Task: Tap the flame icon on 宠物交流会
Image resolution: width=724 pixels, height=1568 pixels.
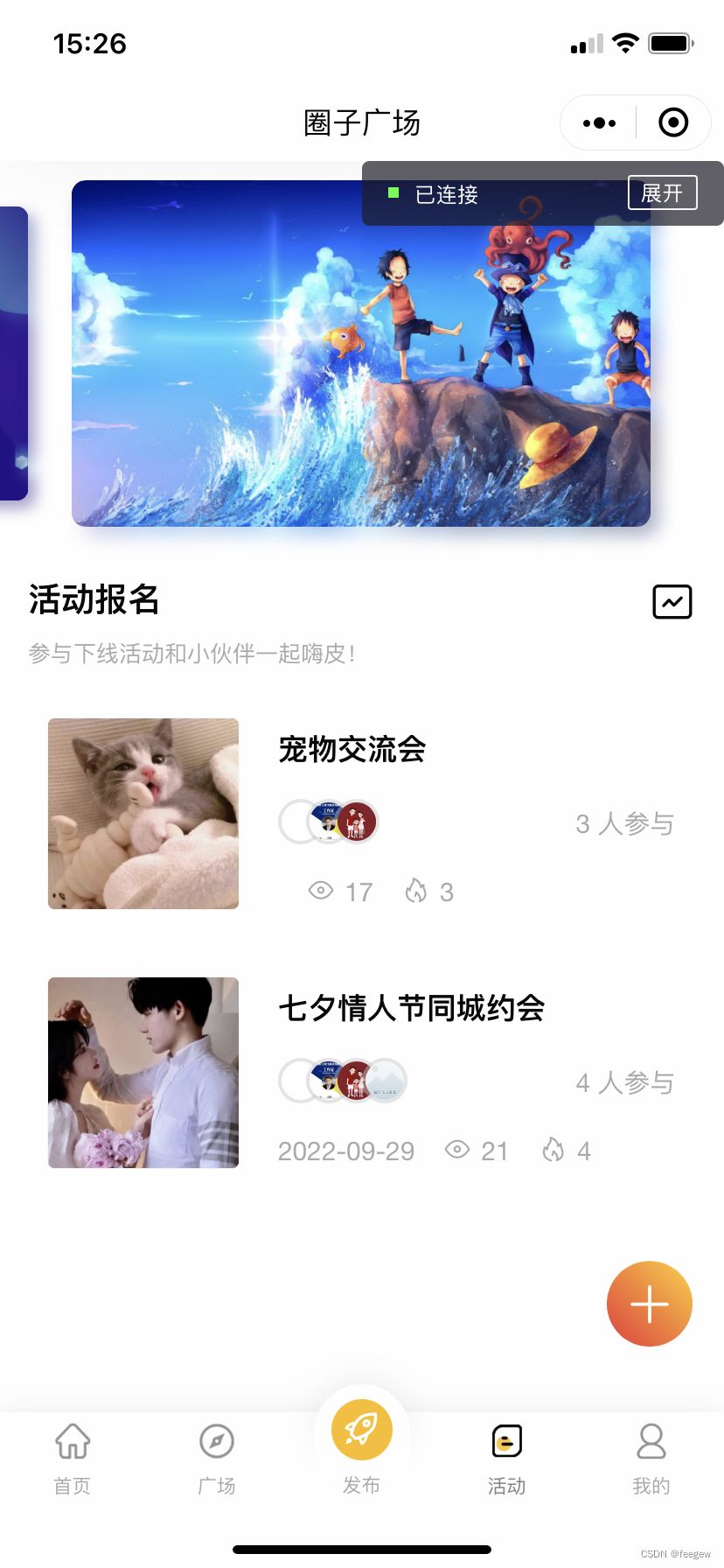Action: point(417,890)
